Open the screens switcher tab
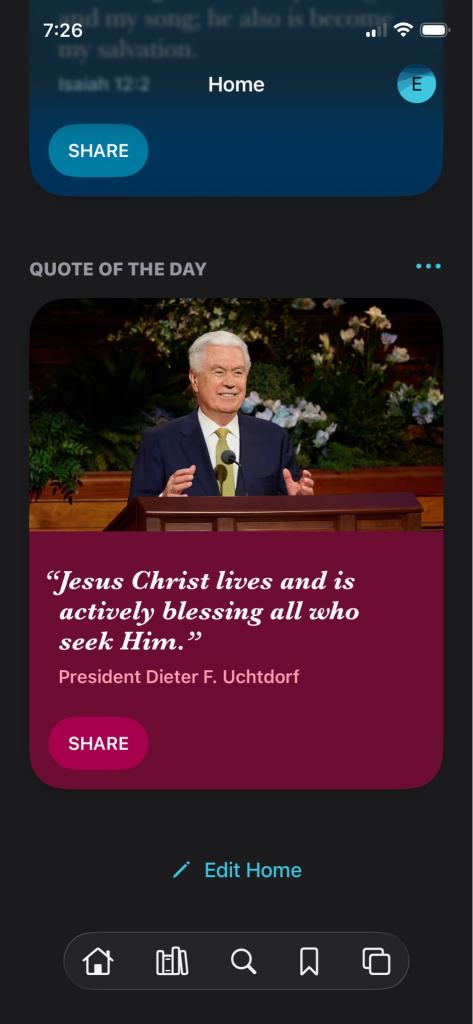This screenshot has height=1024, width=473. pos(376,962)
